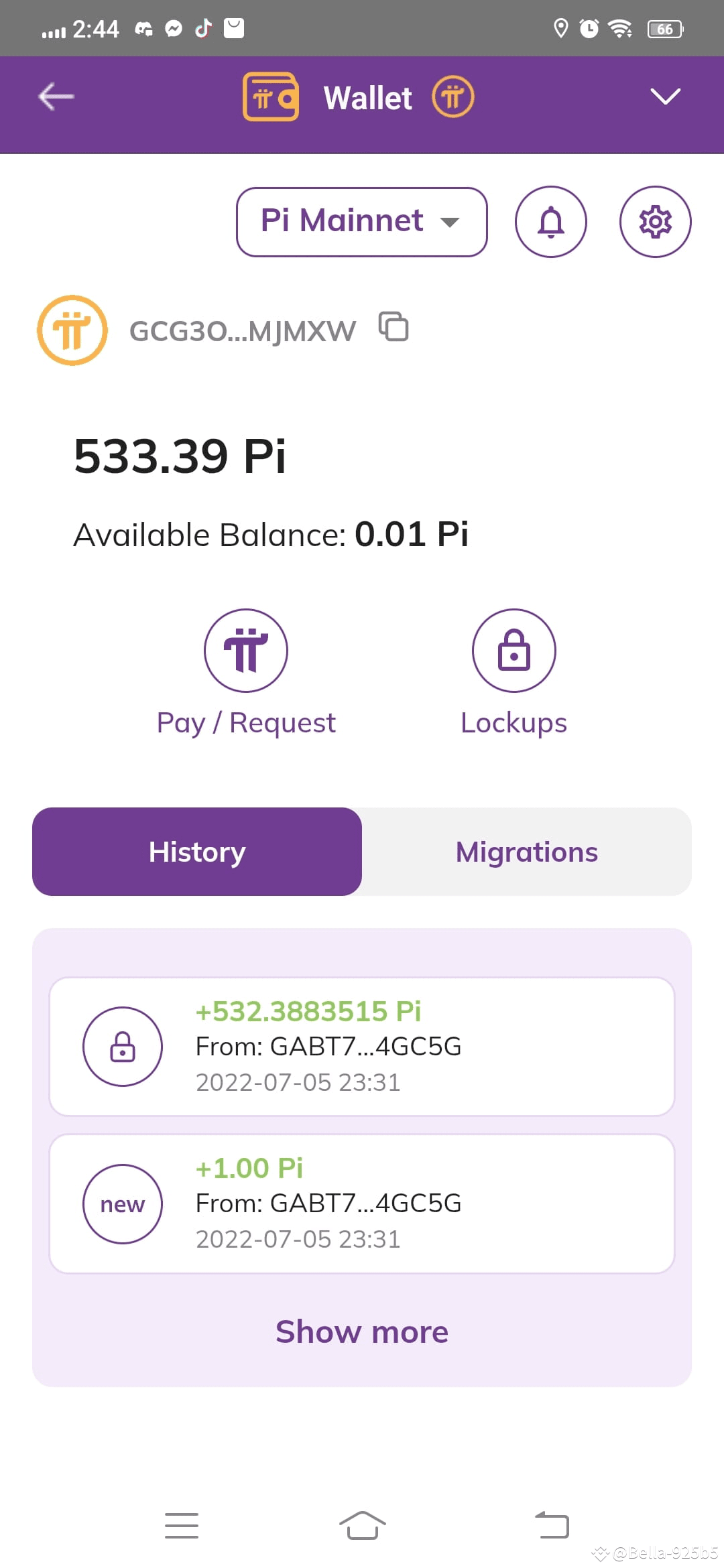
Task: Click the back arrow in the purple header
Action: (x=56, y=96)
